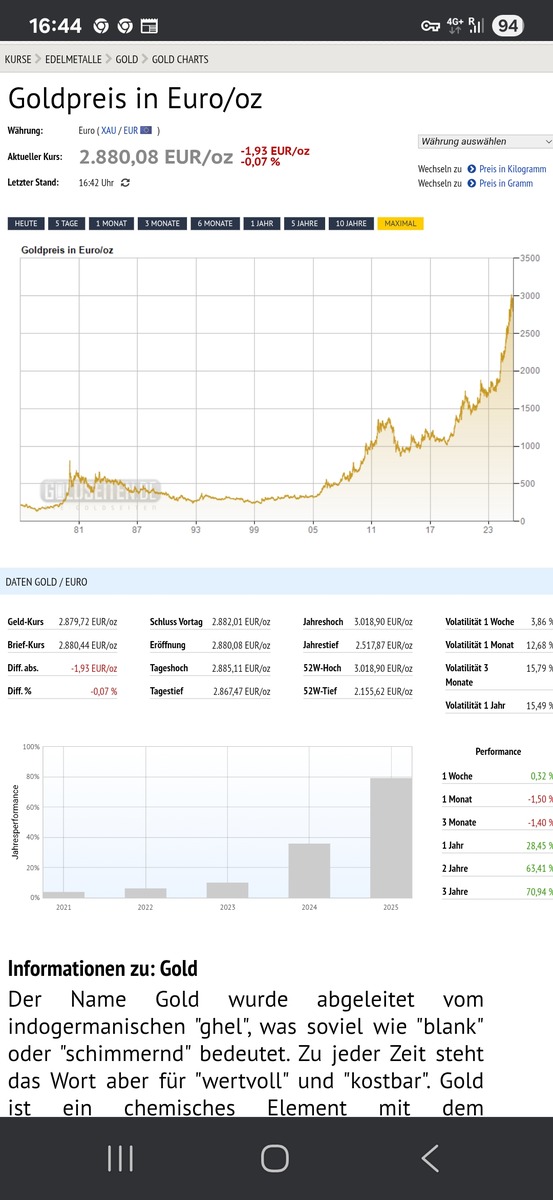
Task: Select the MAXIMAL chart range
Action: point(400,224)
